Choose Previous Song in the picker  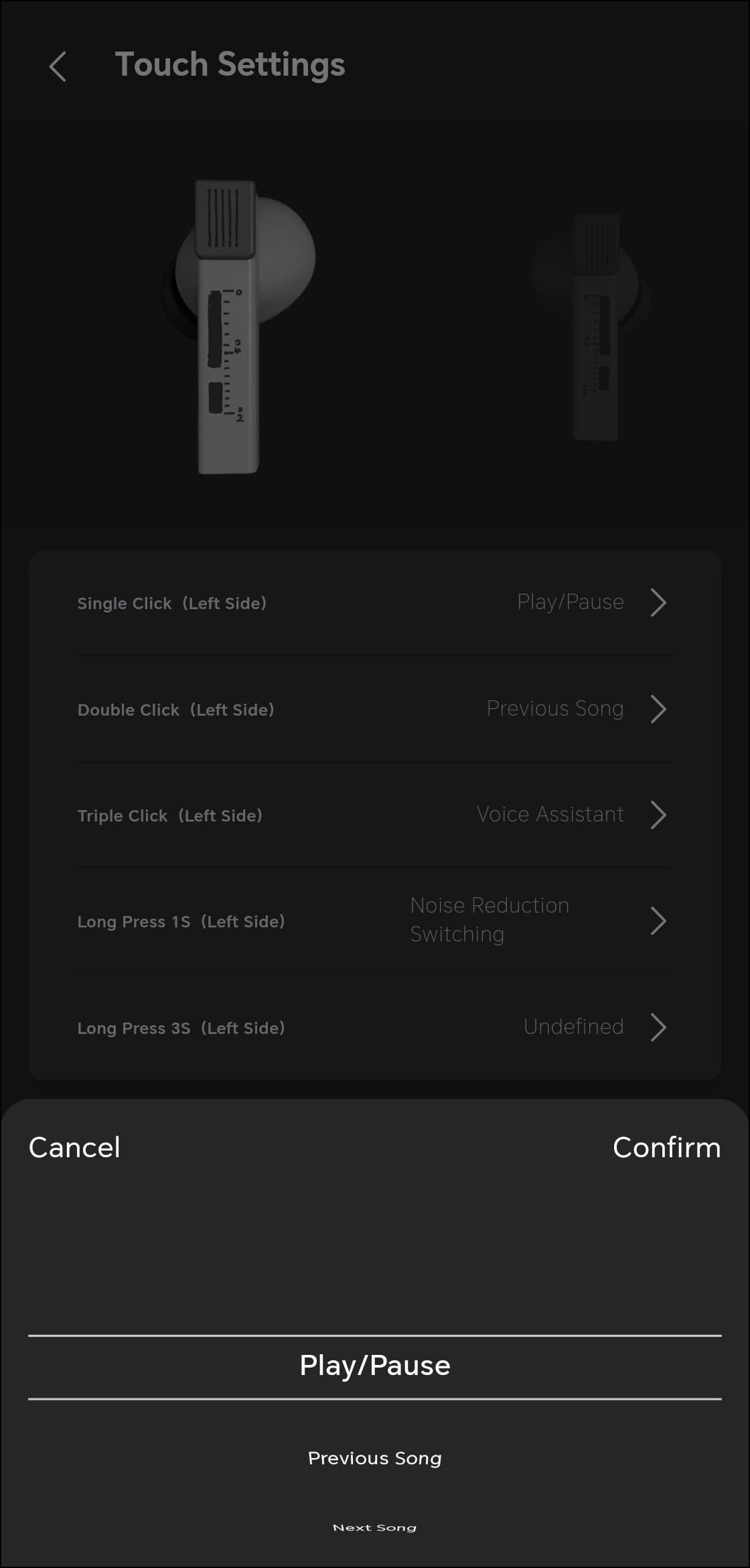375,1458
